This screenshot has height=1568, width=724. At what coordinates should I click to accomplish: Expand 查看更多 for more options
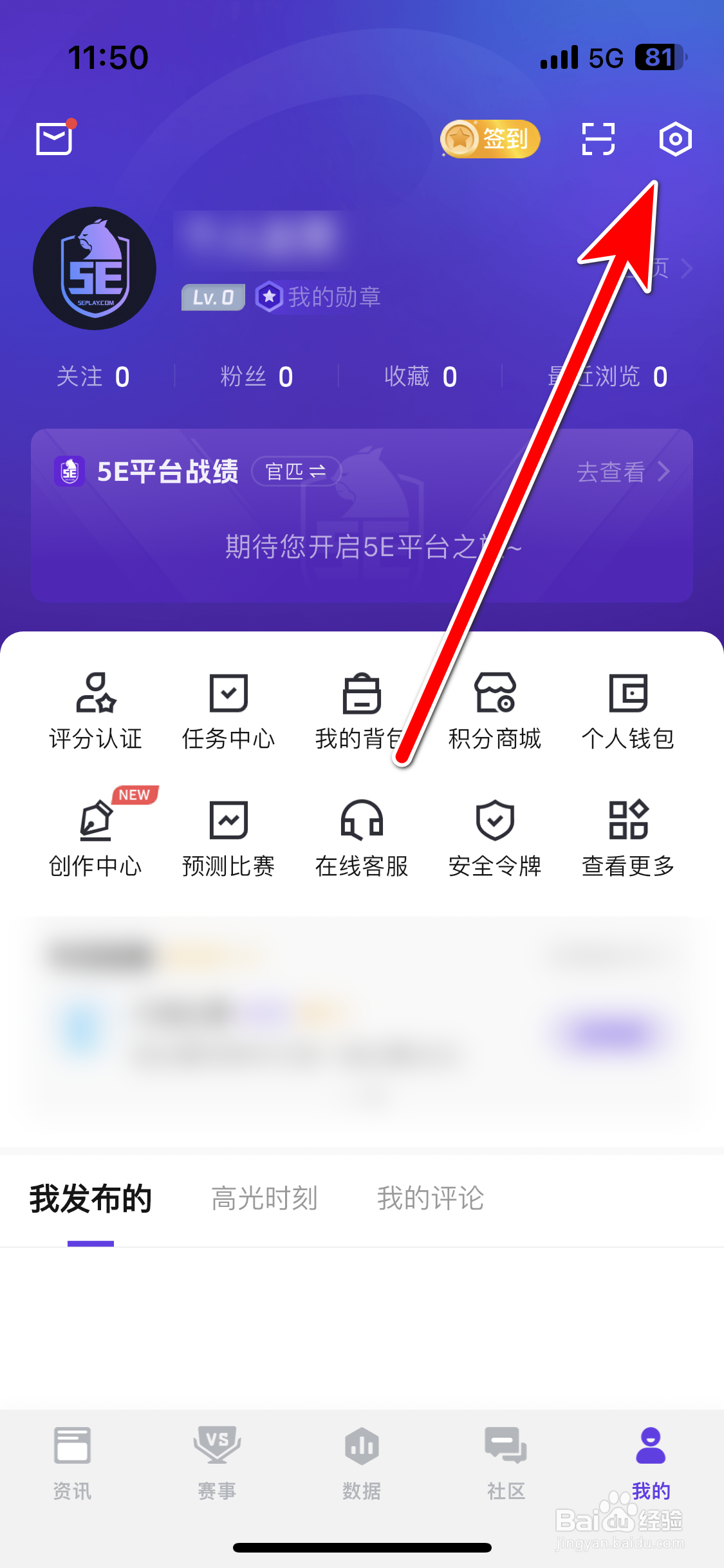(628, 835)
